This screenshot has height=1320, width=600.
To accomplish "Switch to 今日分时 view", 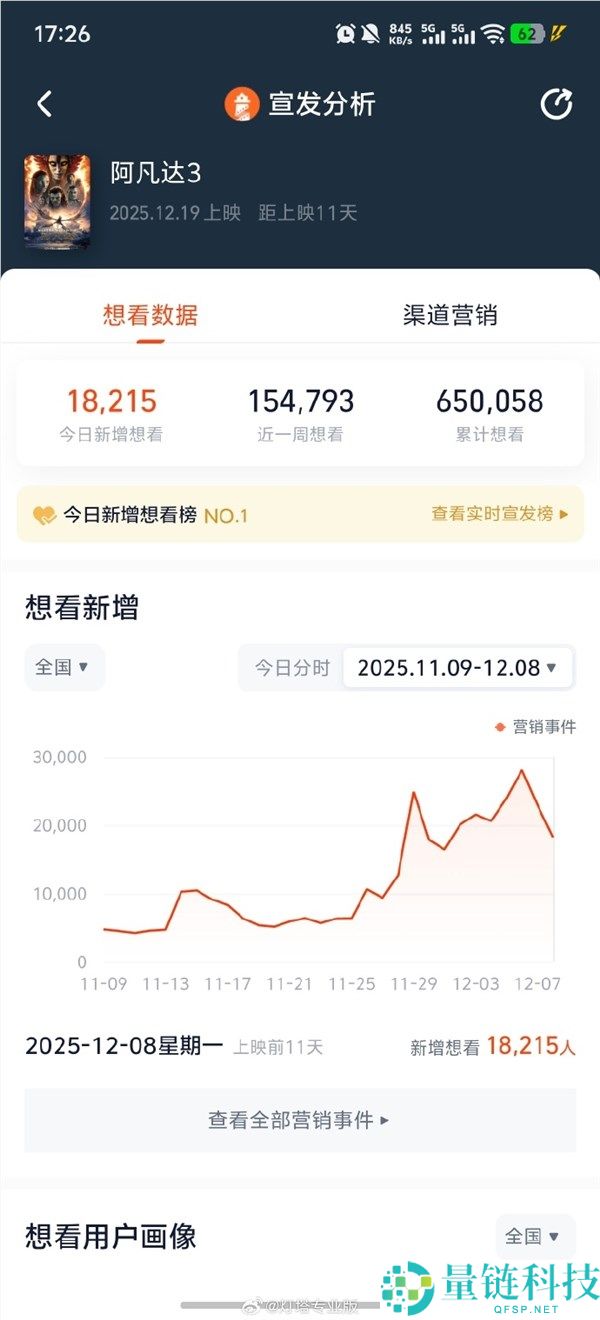I will (x=291, y=668).
